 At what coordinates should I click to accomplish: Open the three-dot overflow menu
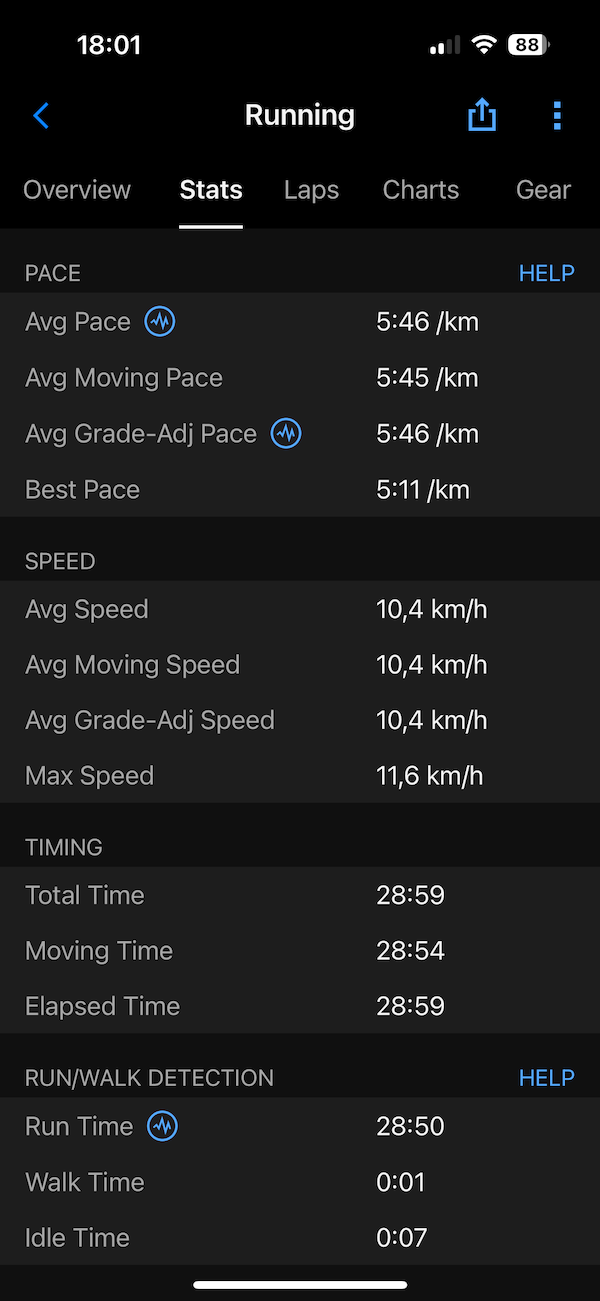(x=557, y=115)
